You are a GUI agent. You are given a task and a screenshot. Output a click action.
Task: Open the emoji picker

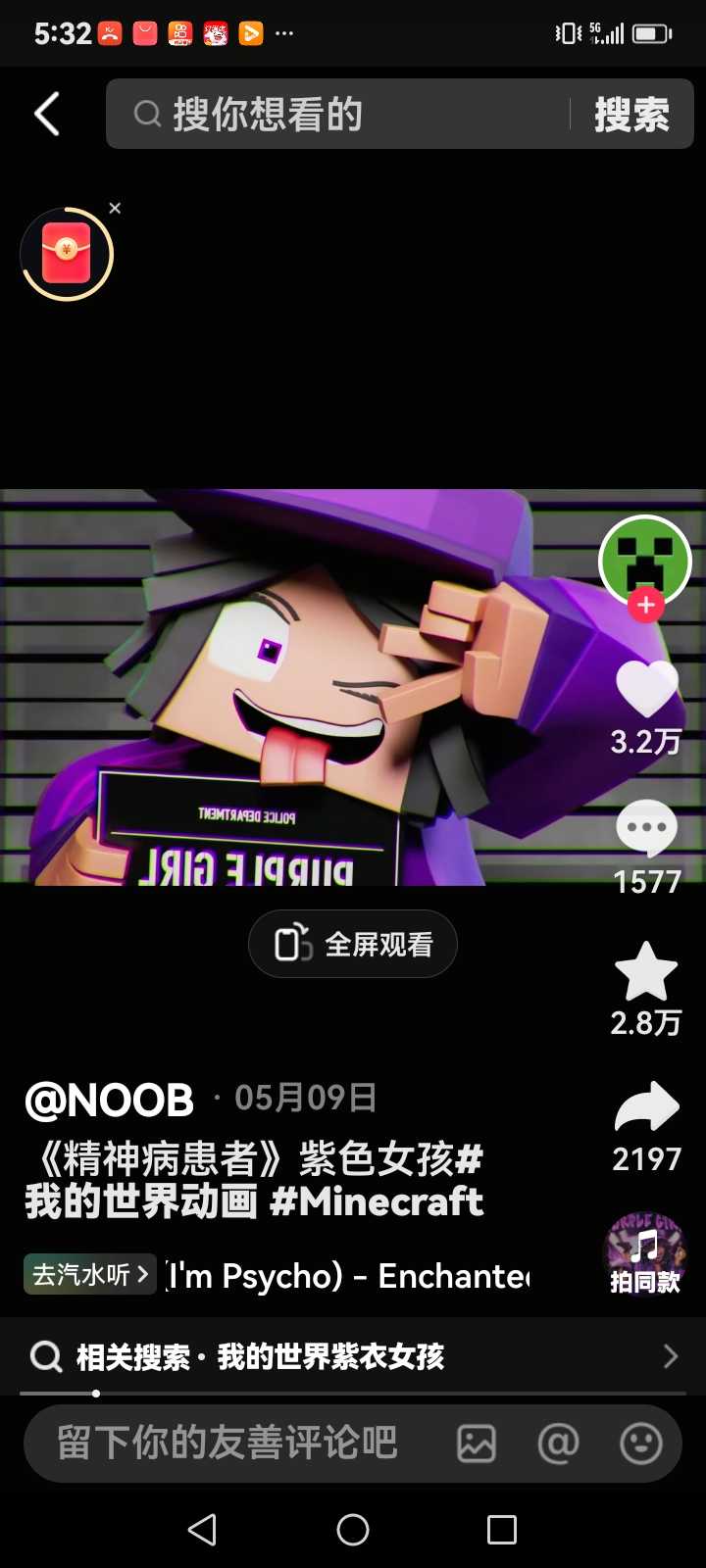coord(641,1444)
